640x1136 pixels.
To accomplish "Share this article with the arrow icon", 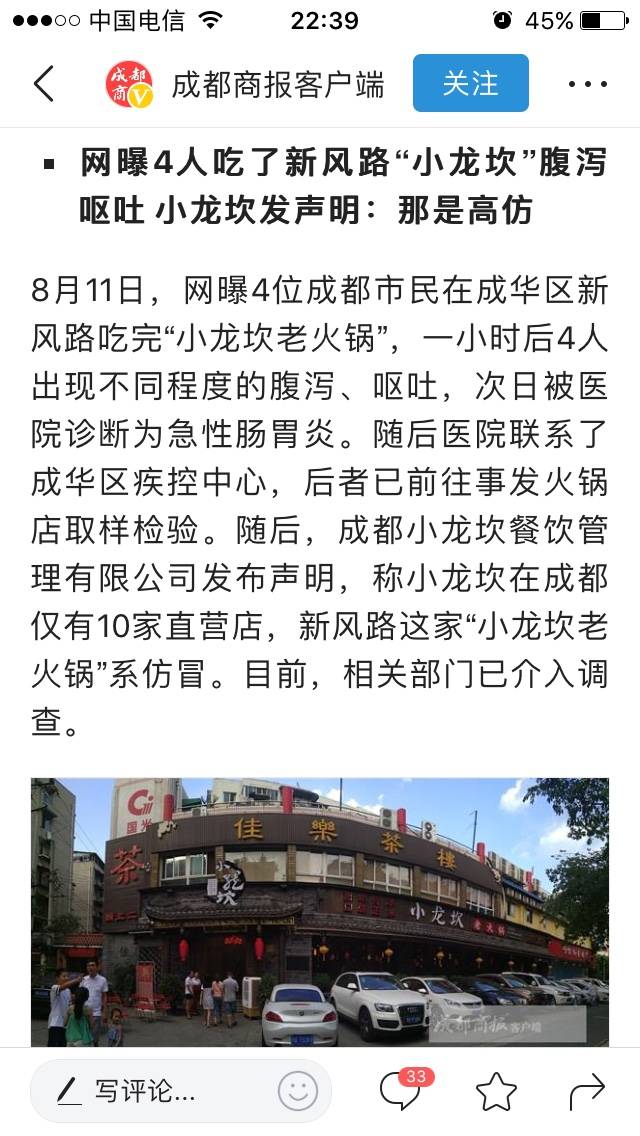I will 587,1091.
